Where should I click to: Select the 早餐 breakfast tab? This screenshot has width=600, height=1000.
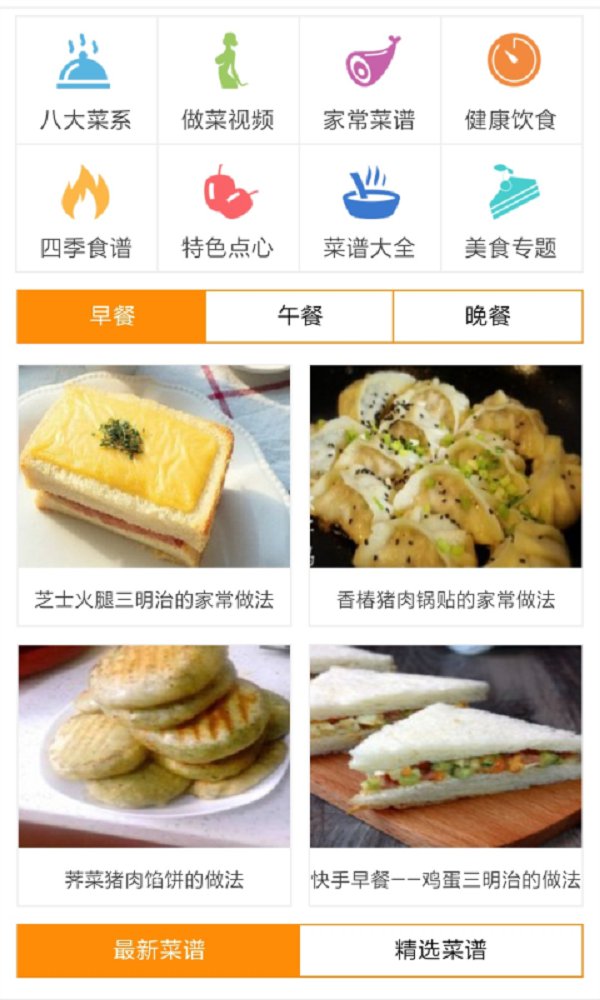[112, 316]
